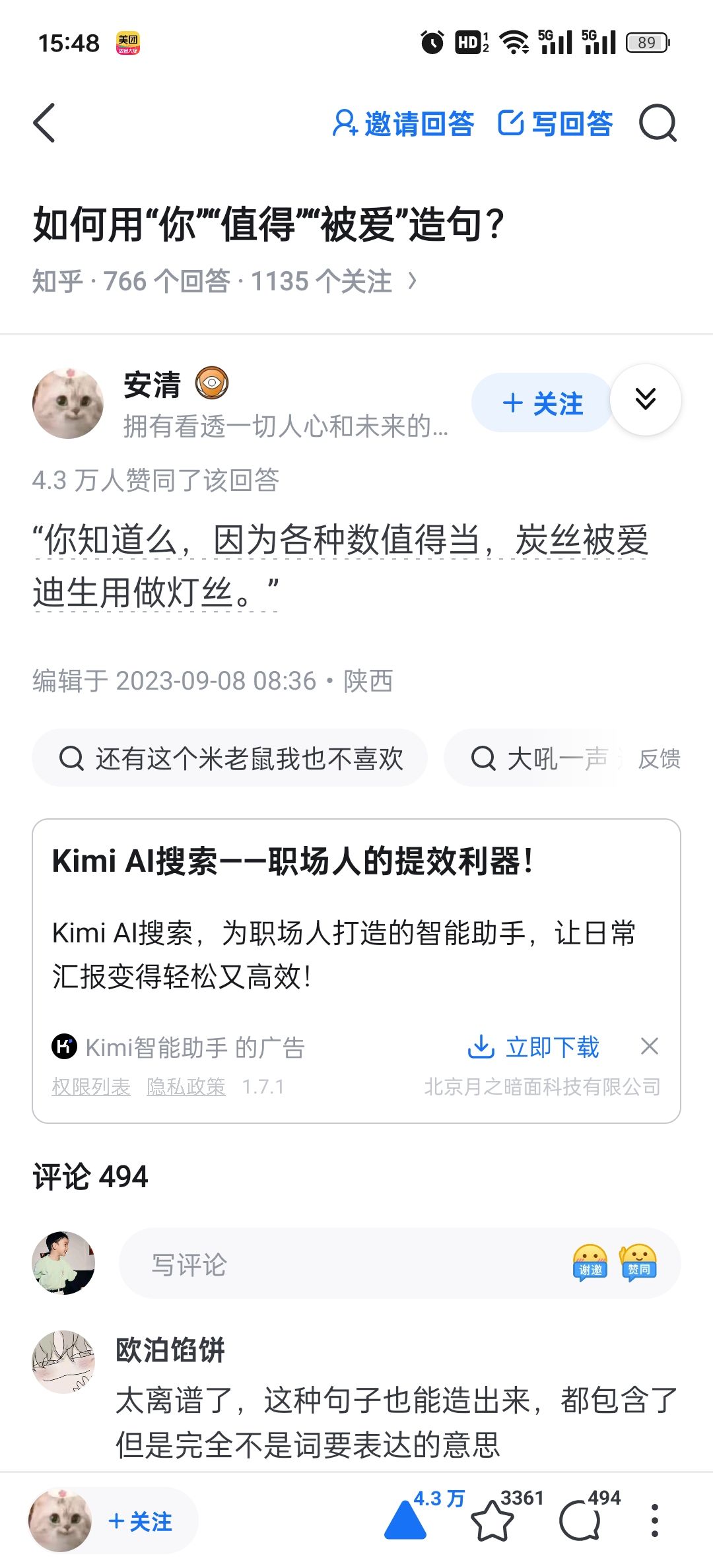The height and width of the screenshot is (1568, 713).
Task: Insert the 谢邀 emoji sticker
Action: point(590,1263)
